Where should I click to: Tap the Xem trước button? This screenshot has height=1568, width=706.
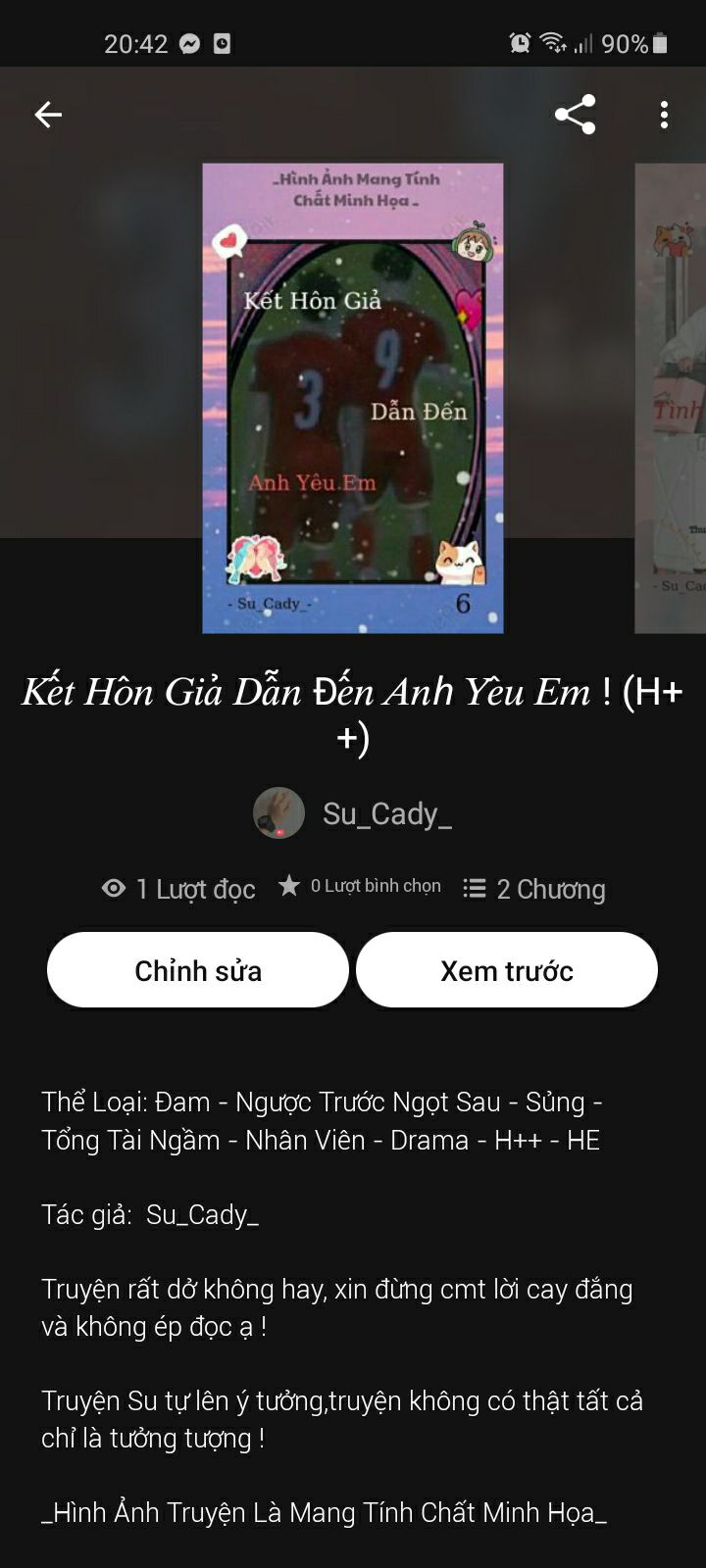(506, 970)
